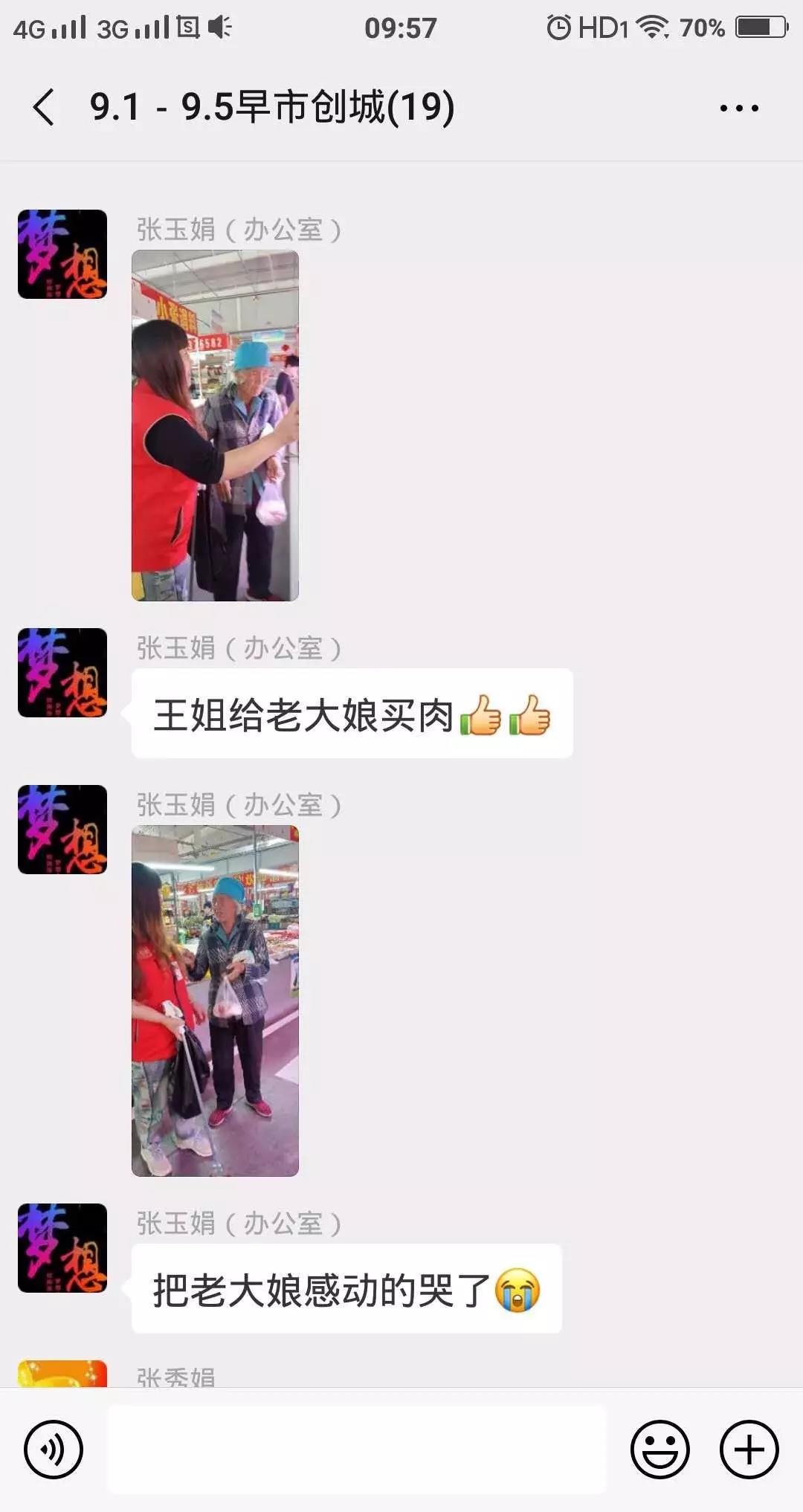Open 张玉娟's avatar beside 把老大娘感动的哭了
The height and width of the screenshot is (1512, 803).
pyautogui.click(x=62, y=1248)
